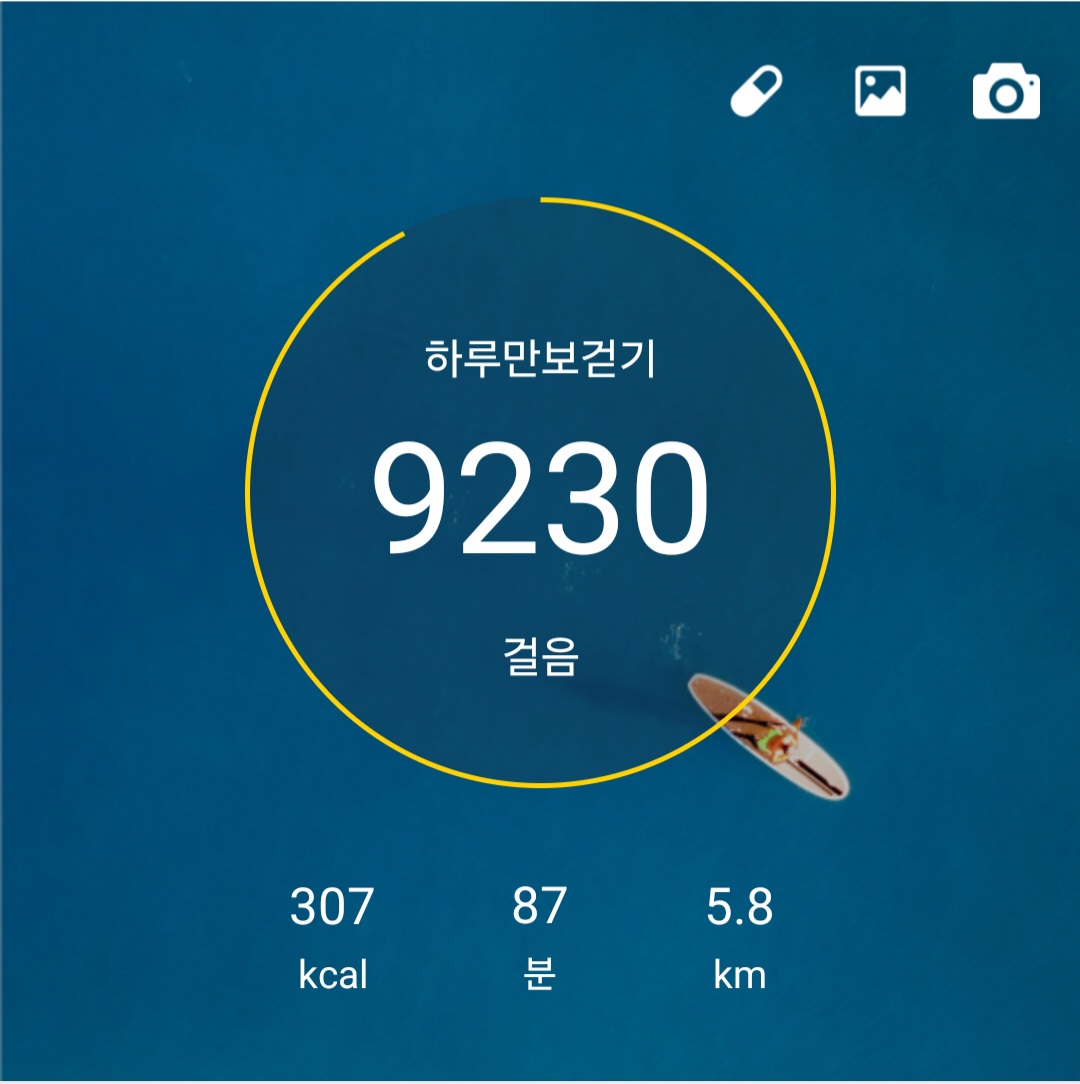Image resolution: width=1080 pixels, height=1084 pixels.
Task: Tap the pill-shaped icon
Action: (756, 91)
